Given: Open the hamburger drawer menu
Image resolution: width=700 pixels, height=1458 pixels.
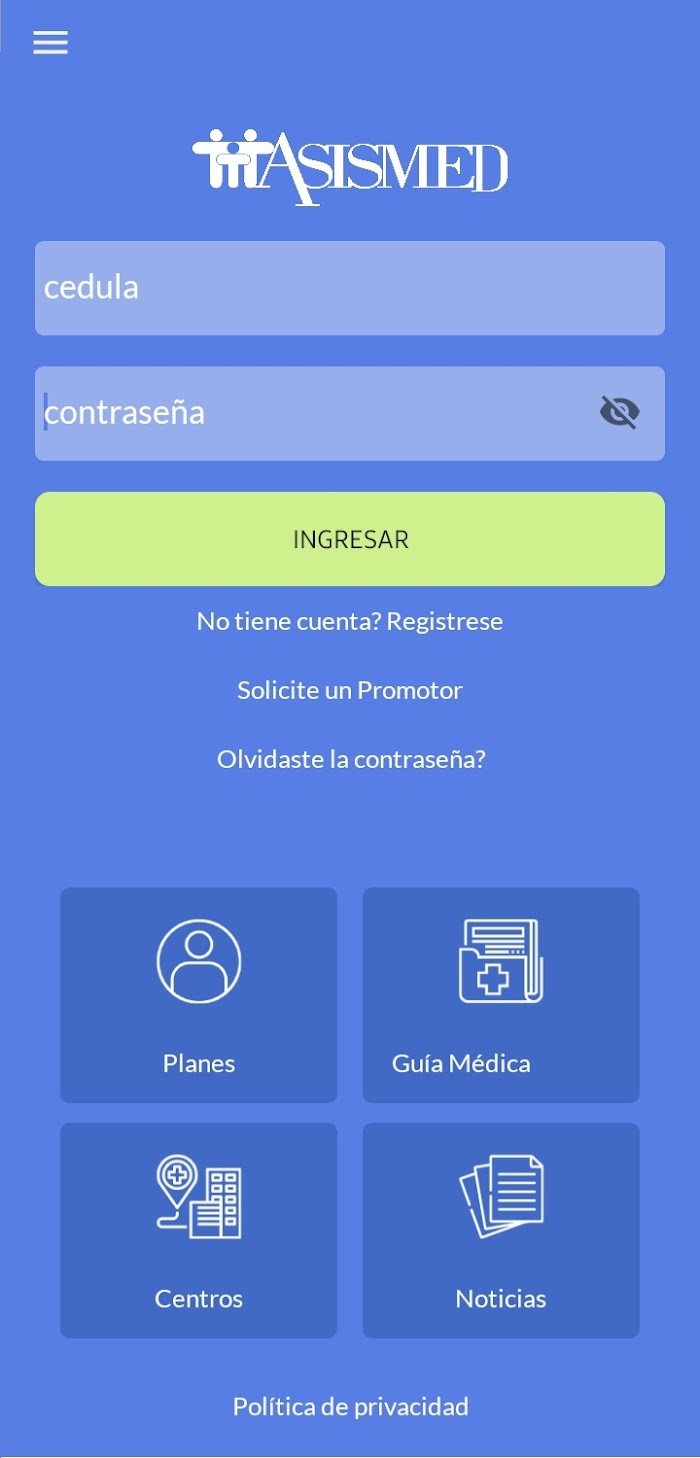Looking at the screenshot, I should point(50,42).
